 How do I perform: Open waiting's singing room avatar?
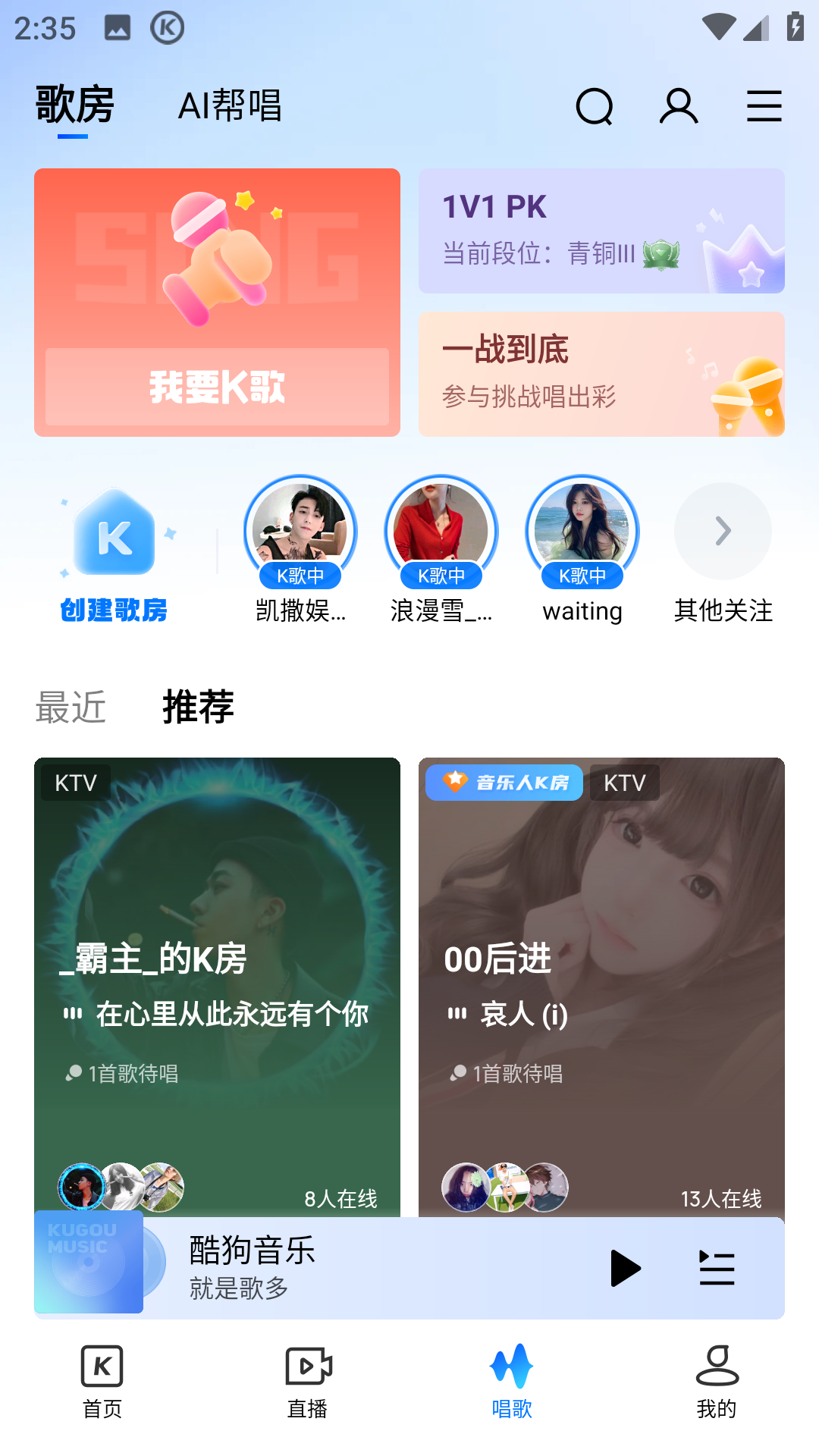582,532
